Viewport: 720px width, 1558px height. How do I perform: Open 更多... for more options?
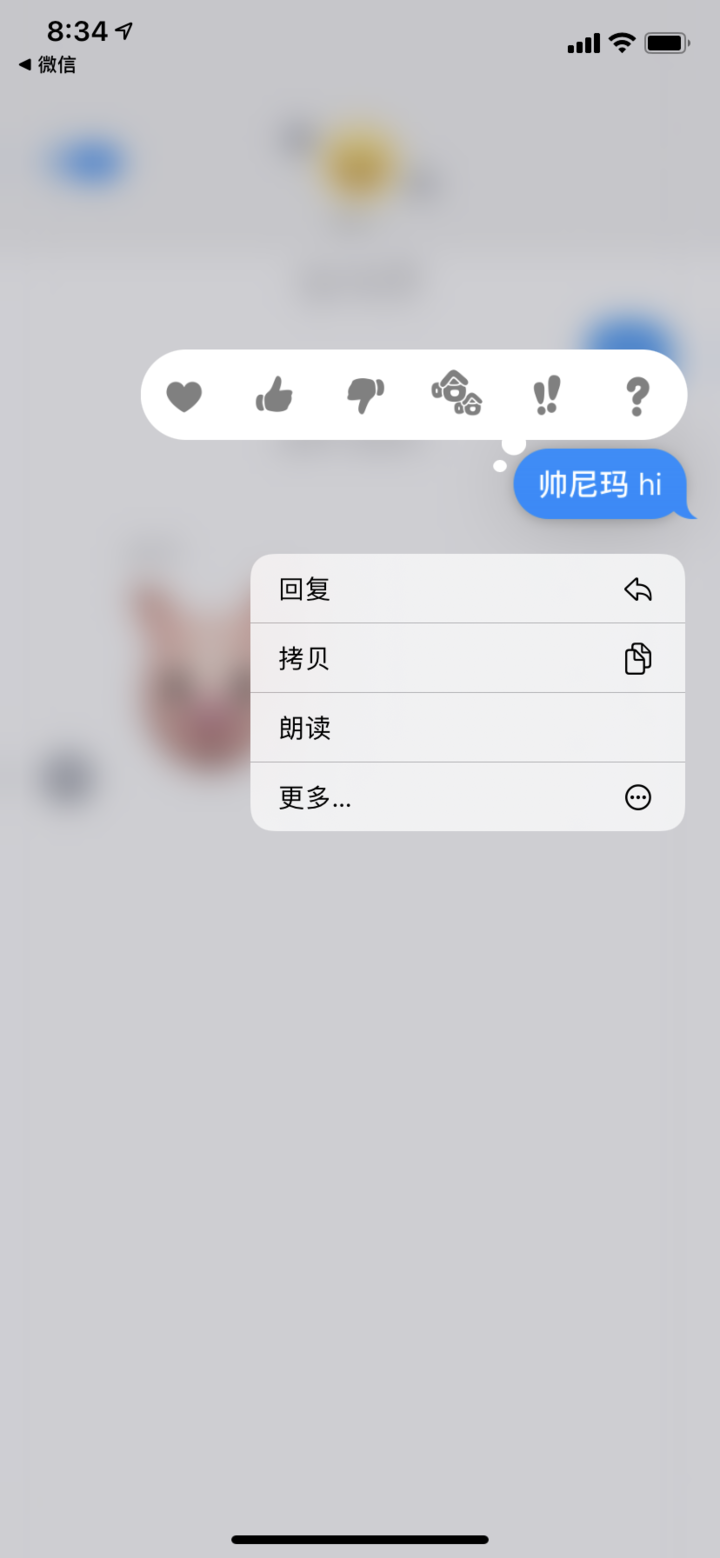click(467, 797)
